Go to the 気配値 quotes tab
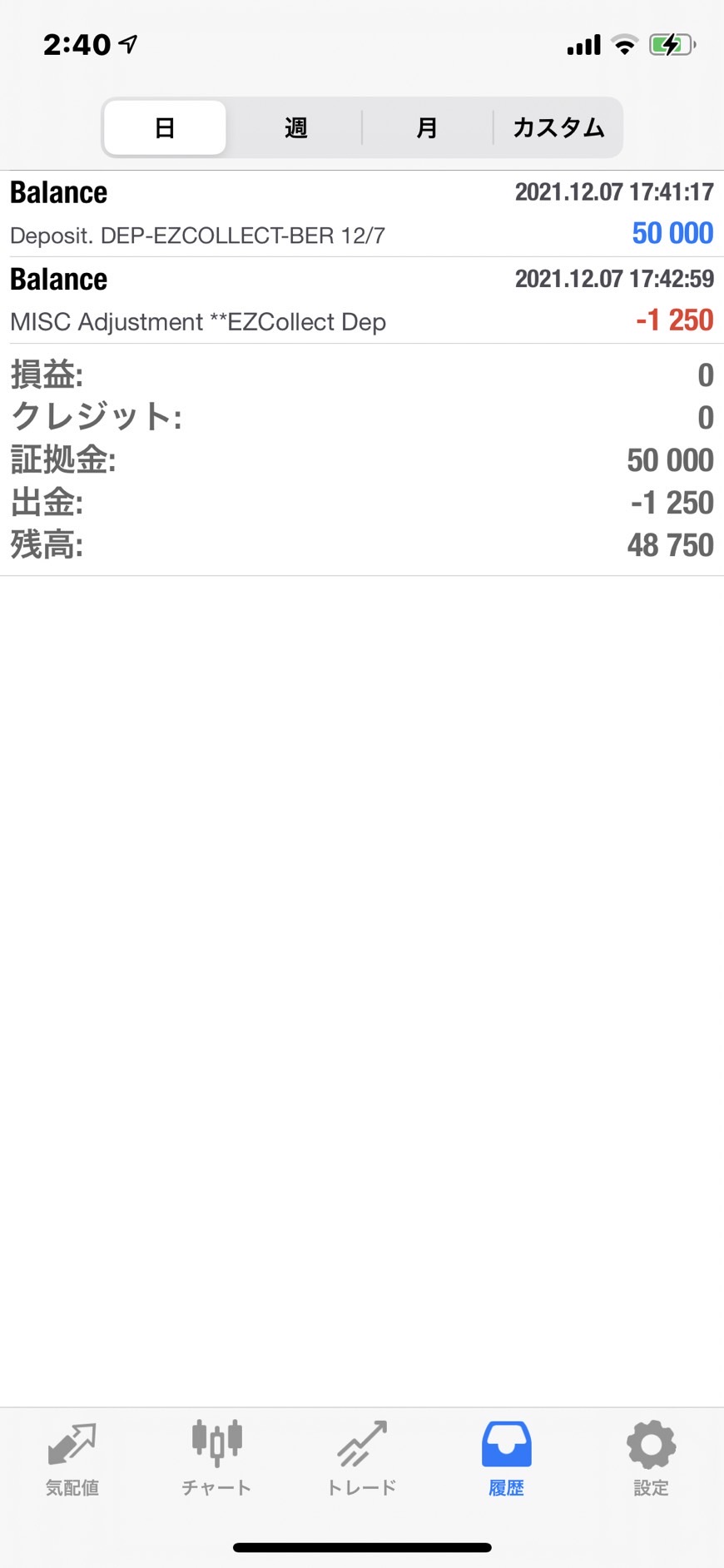Screen dimensions: 724x1568 coord(72,1460)
